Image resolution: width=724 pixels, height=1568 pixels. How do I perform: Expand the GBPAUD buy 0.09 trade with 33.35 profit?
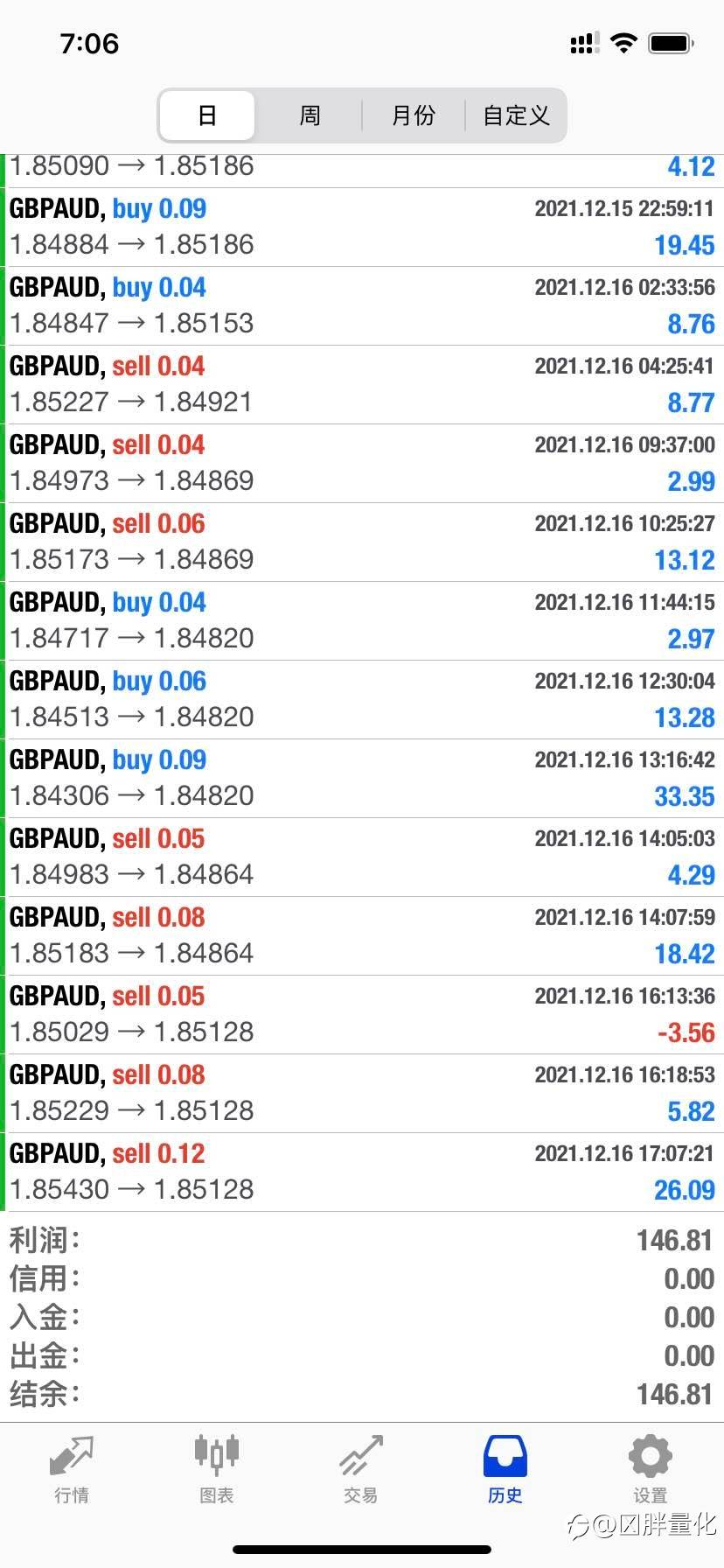(x=362, y=779)
